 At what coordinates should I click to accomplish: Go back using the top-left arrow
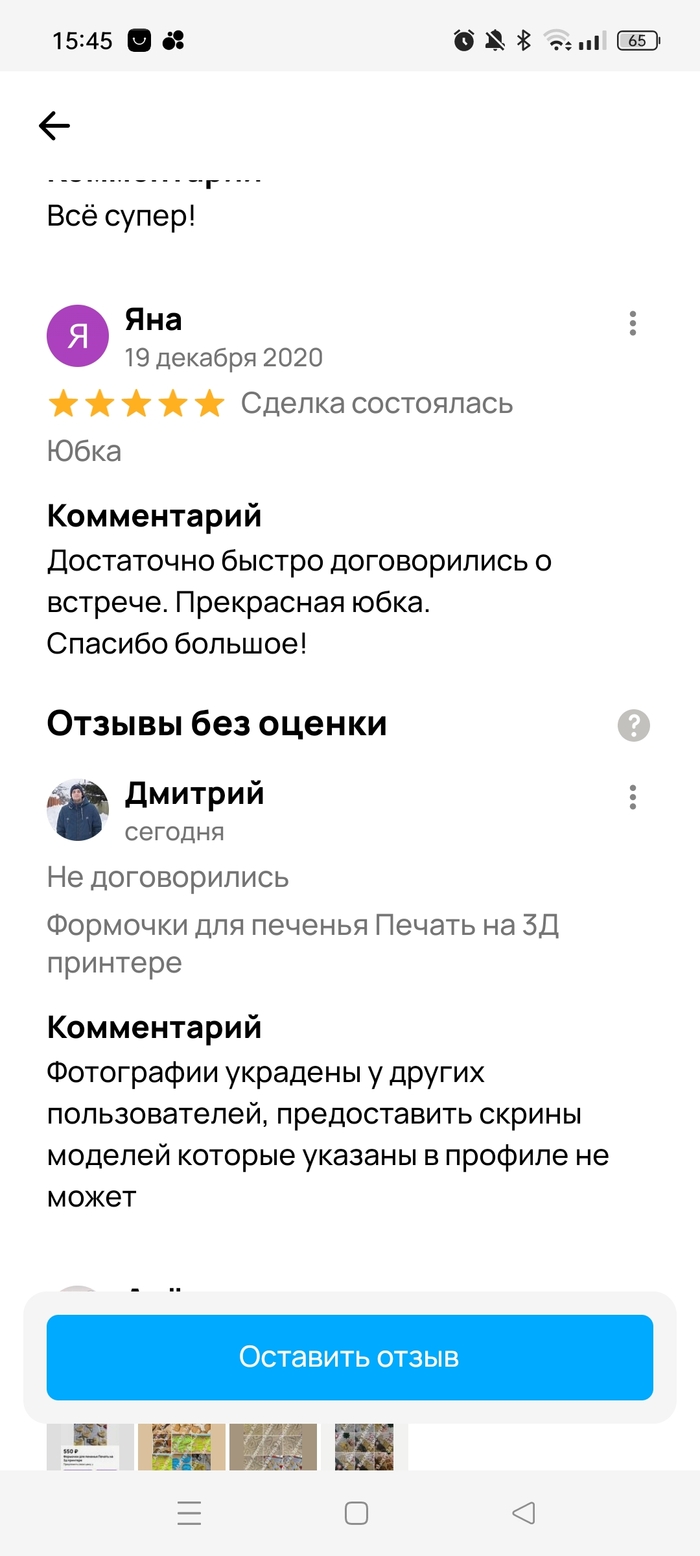click(x=54, y=125)
